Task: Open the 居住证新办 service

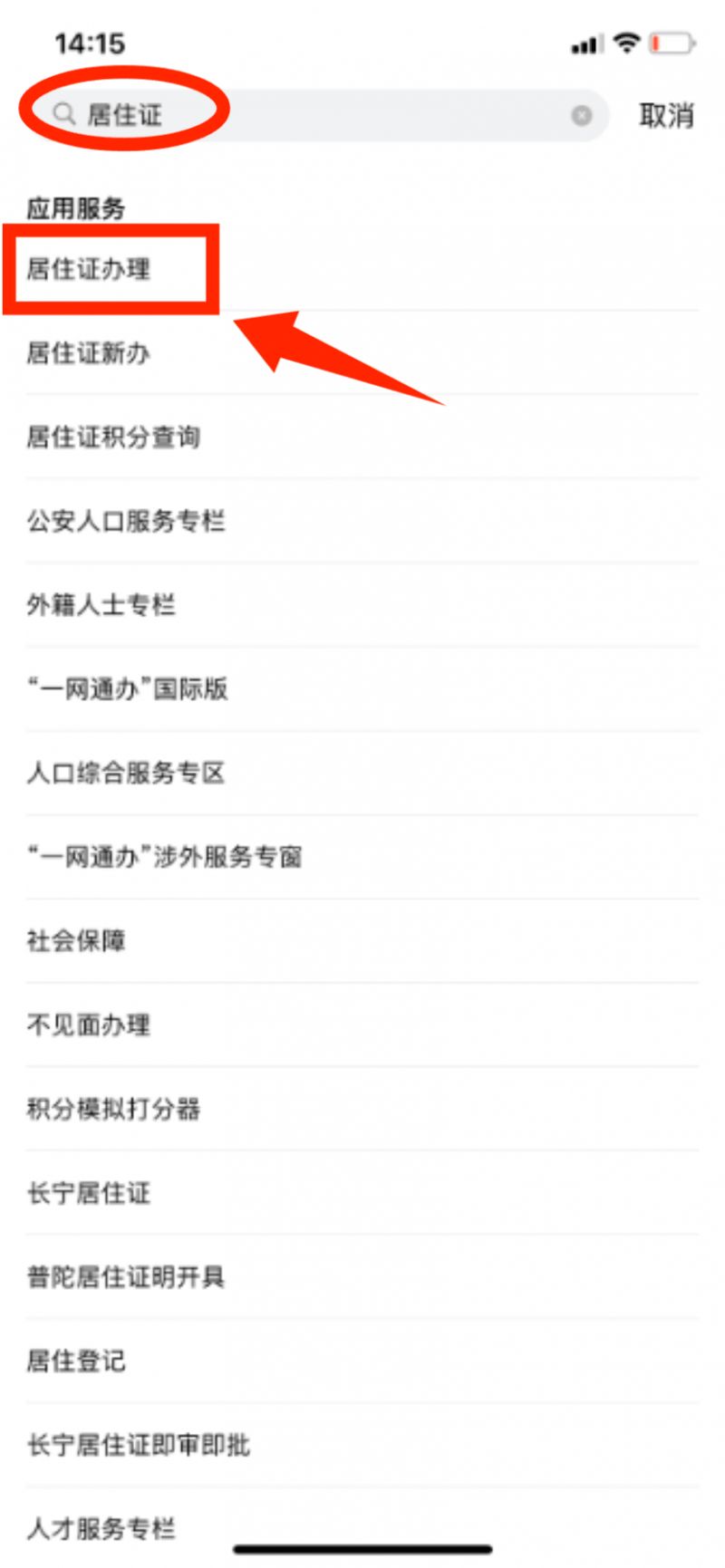Action: tap(89, 352)
